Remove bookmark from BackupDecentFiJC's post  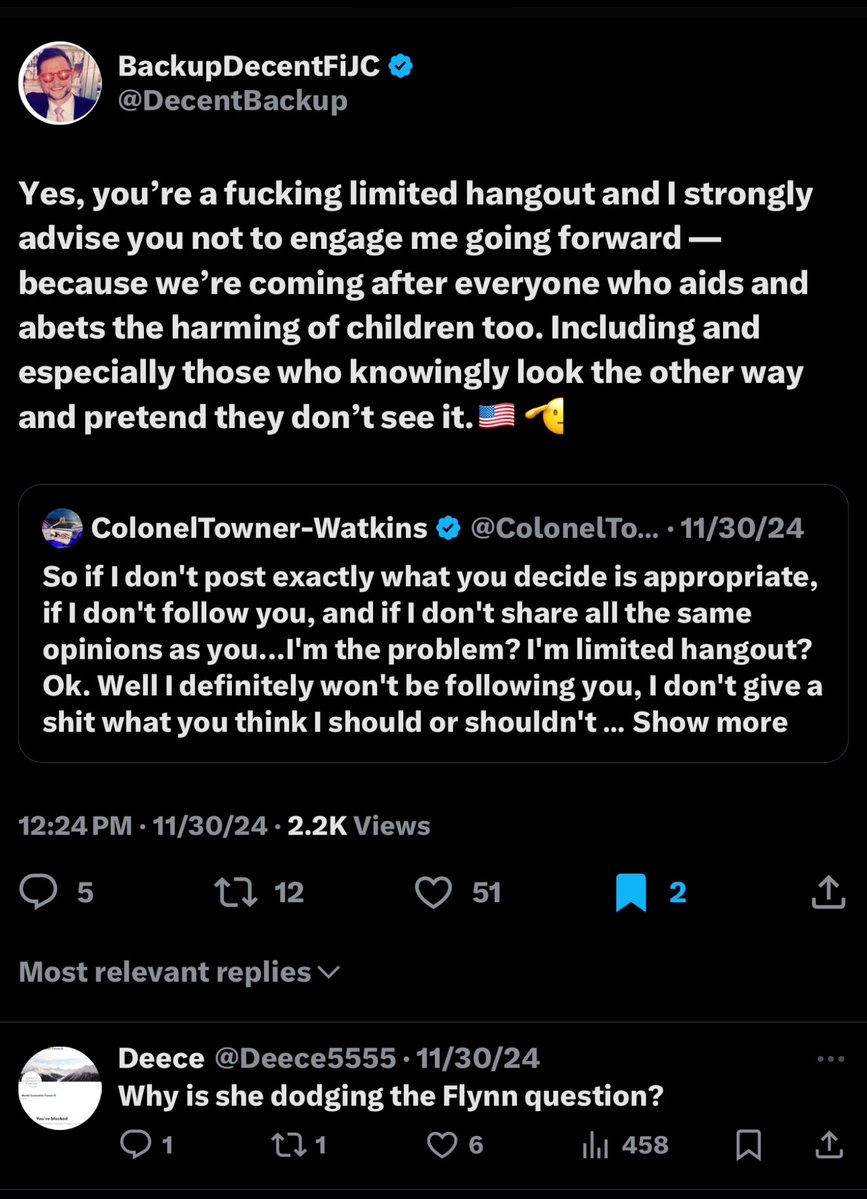pyautogui.click(x=632, y=892)
